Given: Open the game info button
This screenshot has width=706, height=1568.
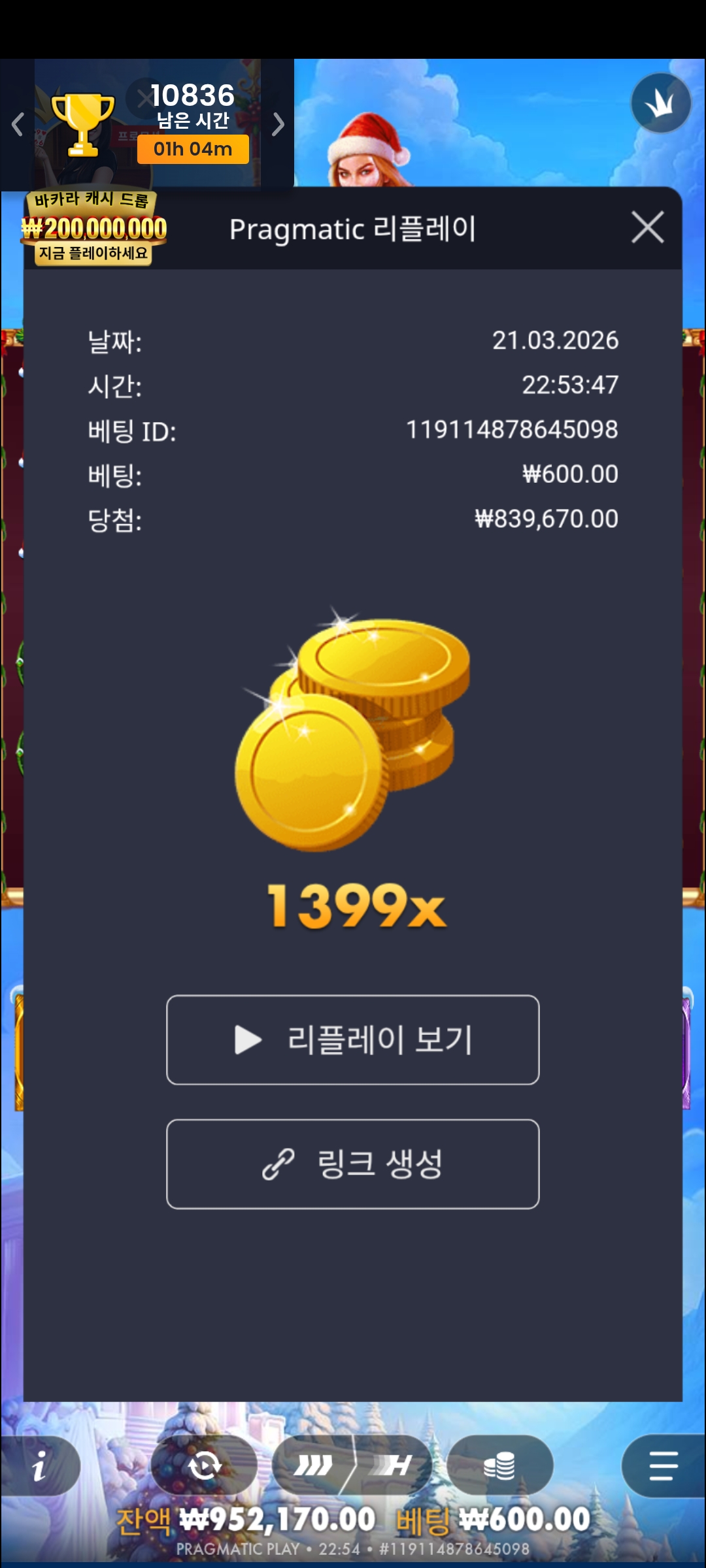Looking at the screenshot, I should (39, 1465).
